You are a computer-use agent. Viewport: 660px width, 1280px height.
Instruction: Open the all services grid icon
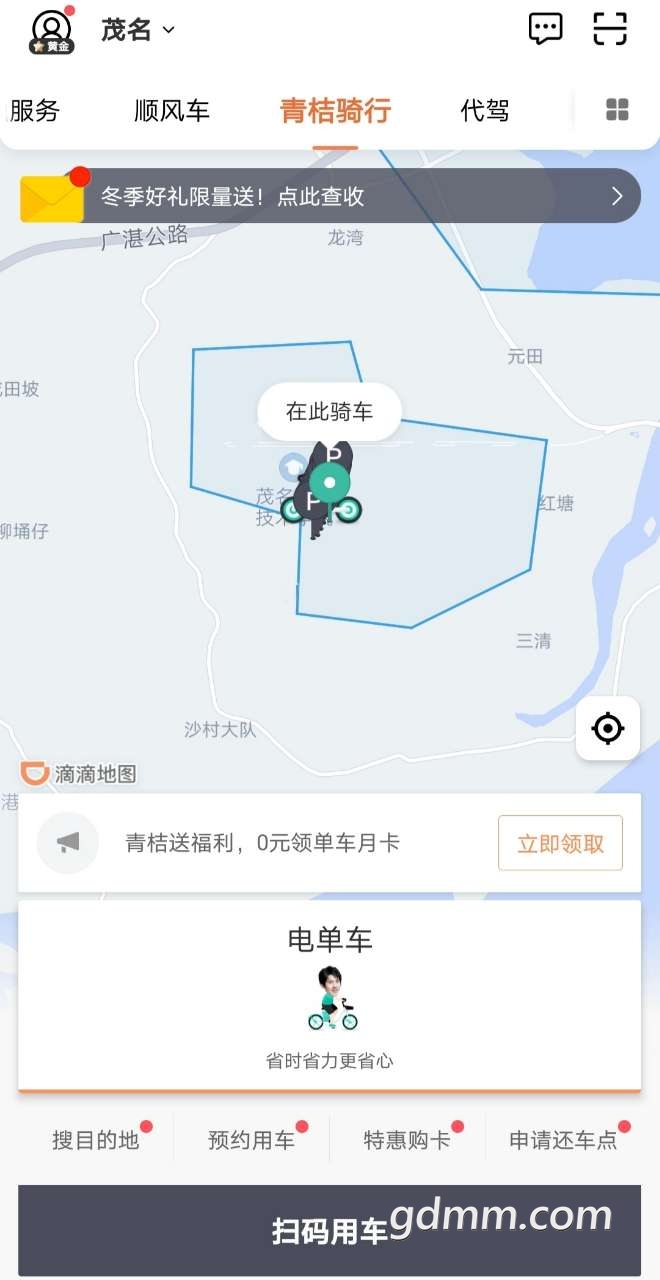click(x=617, y=110)
